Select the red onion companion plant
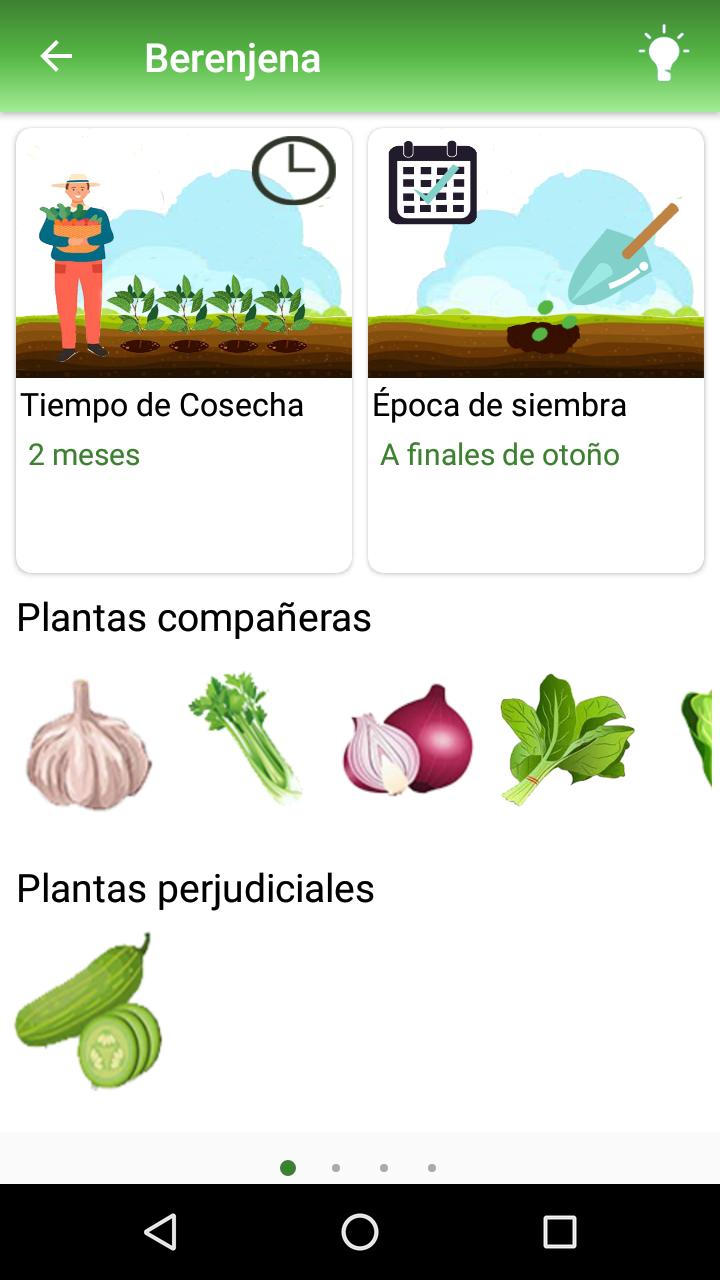Image resolution: width=720 pixels, height=1280 pixels. tap(408, 740)
